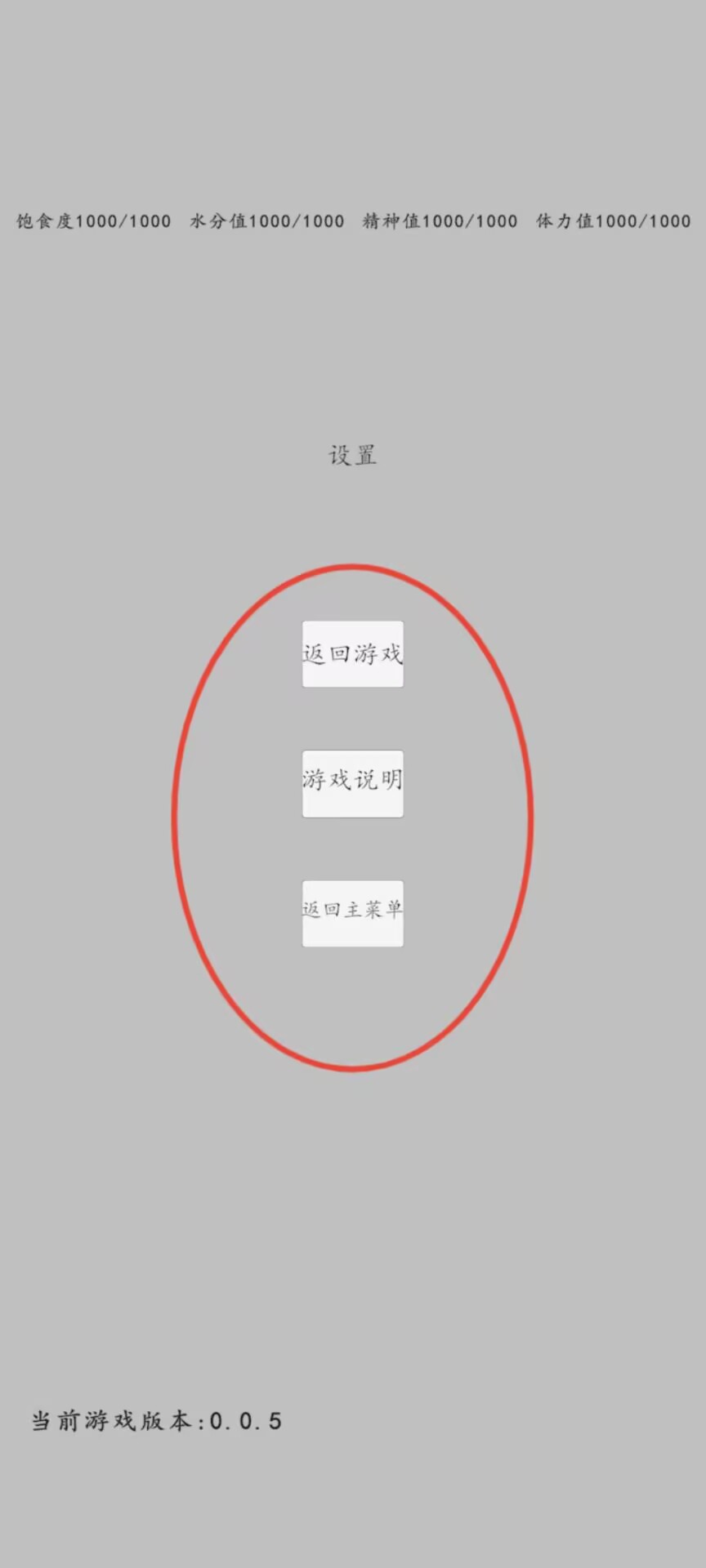The width and height of the screenshot is (706, 1568).
Task: Select 返回主菜单 to exit to main menu
Action: tap(353, 914)
